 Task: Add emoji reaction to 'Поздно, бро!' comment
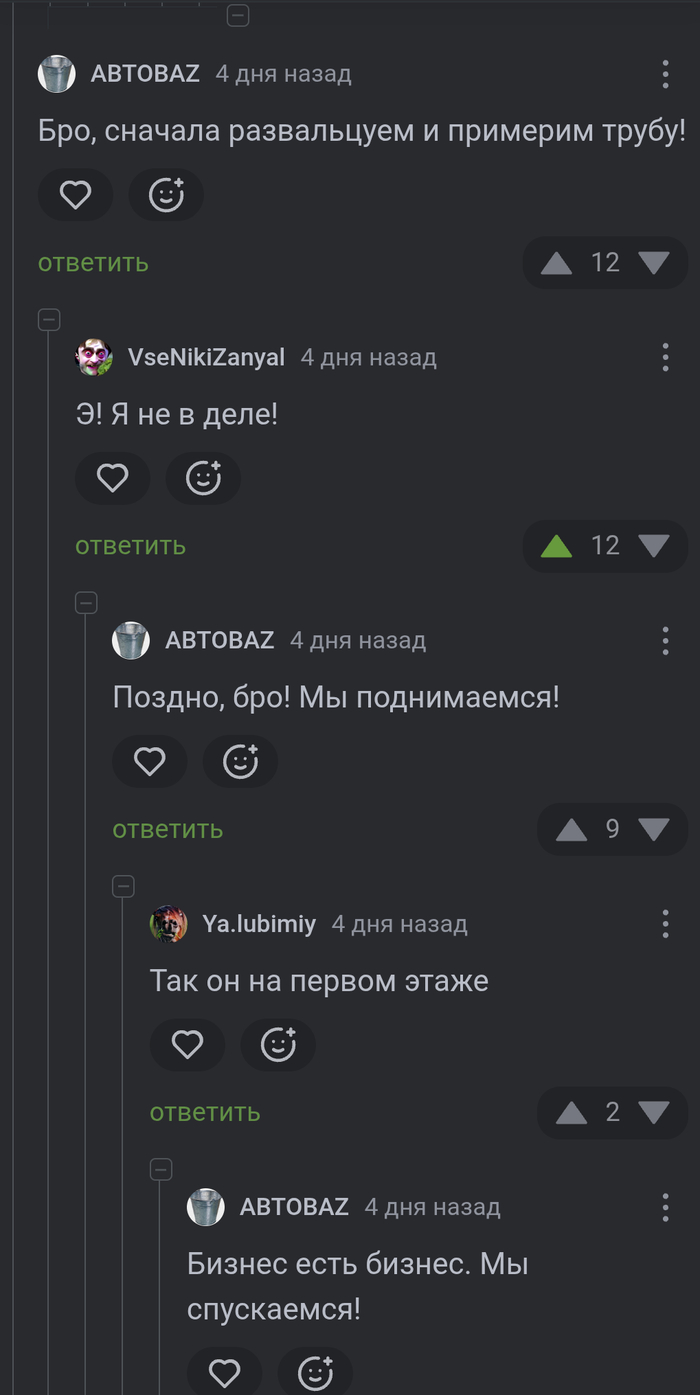240,762
